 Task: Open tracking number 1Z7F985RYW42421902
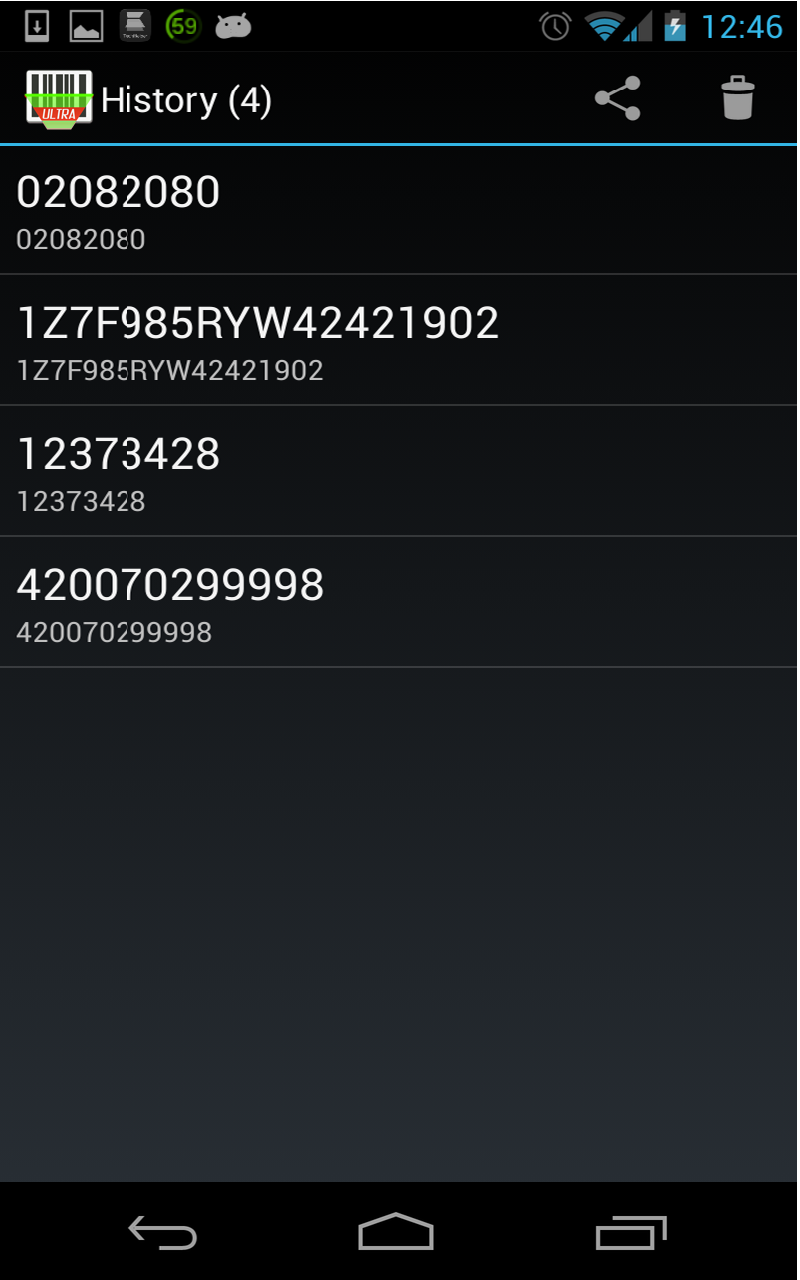(x=400, y=340)
